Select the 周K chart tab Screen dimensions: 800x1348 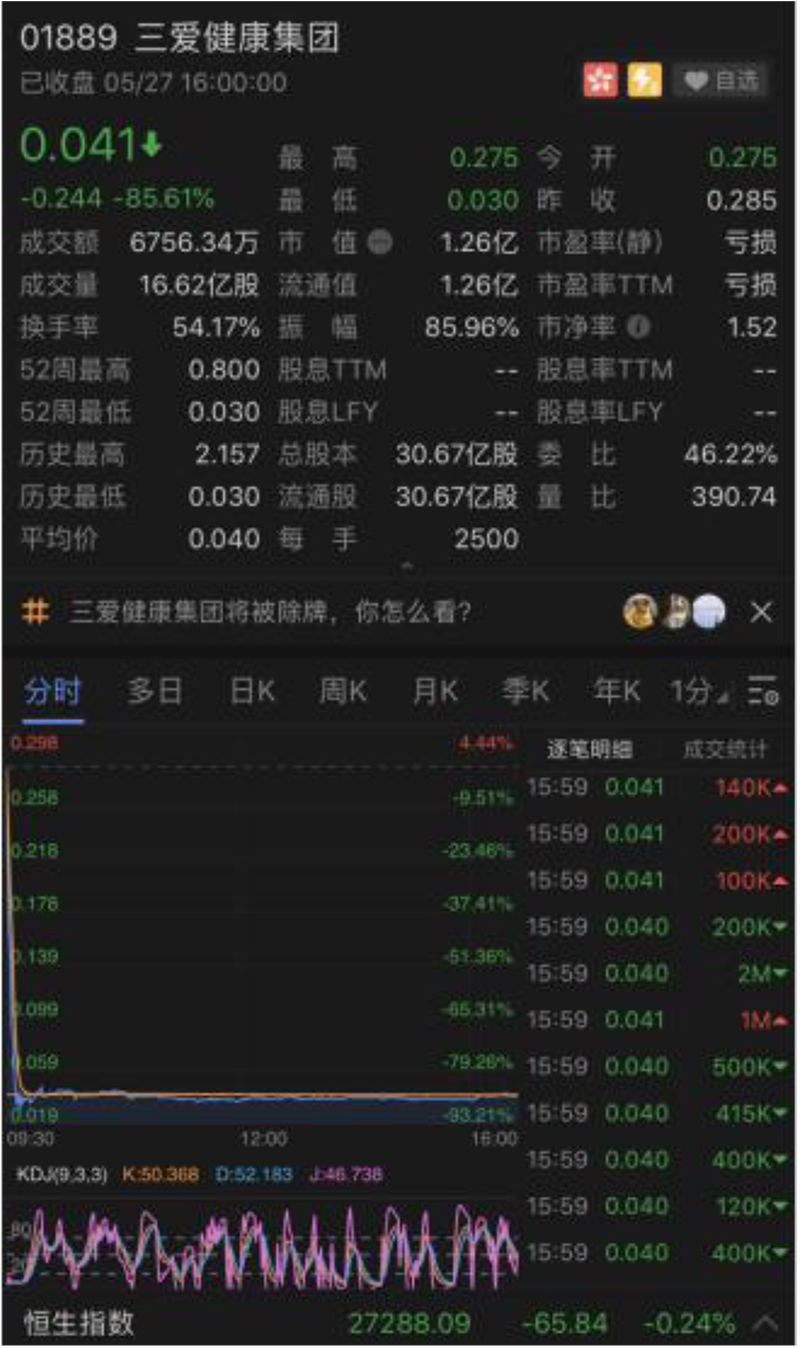[x=343, y=691]
